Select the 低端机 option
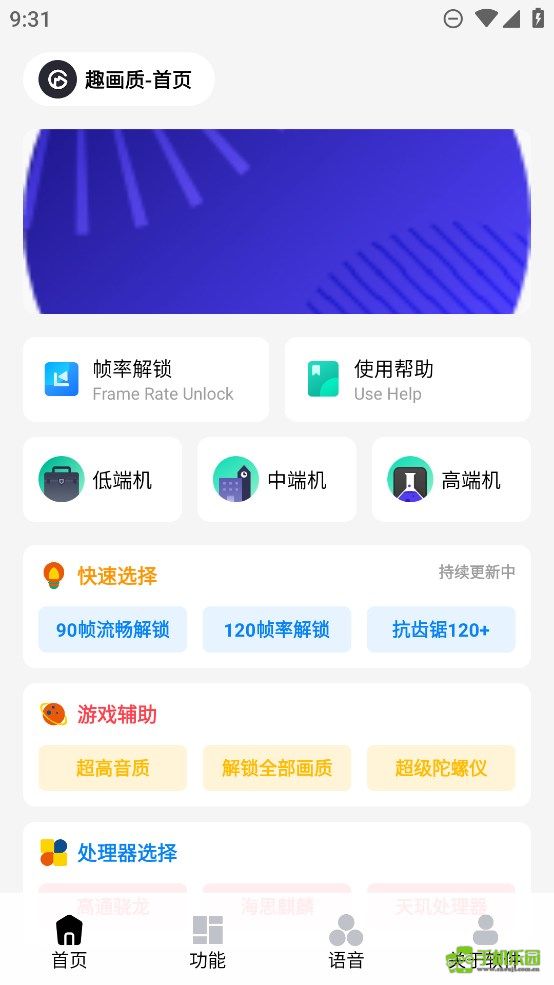Screen dimensions: 554x985 [102, 479]
